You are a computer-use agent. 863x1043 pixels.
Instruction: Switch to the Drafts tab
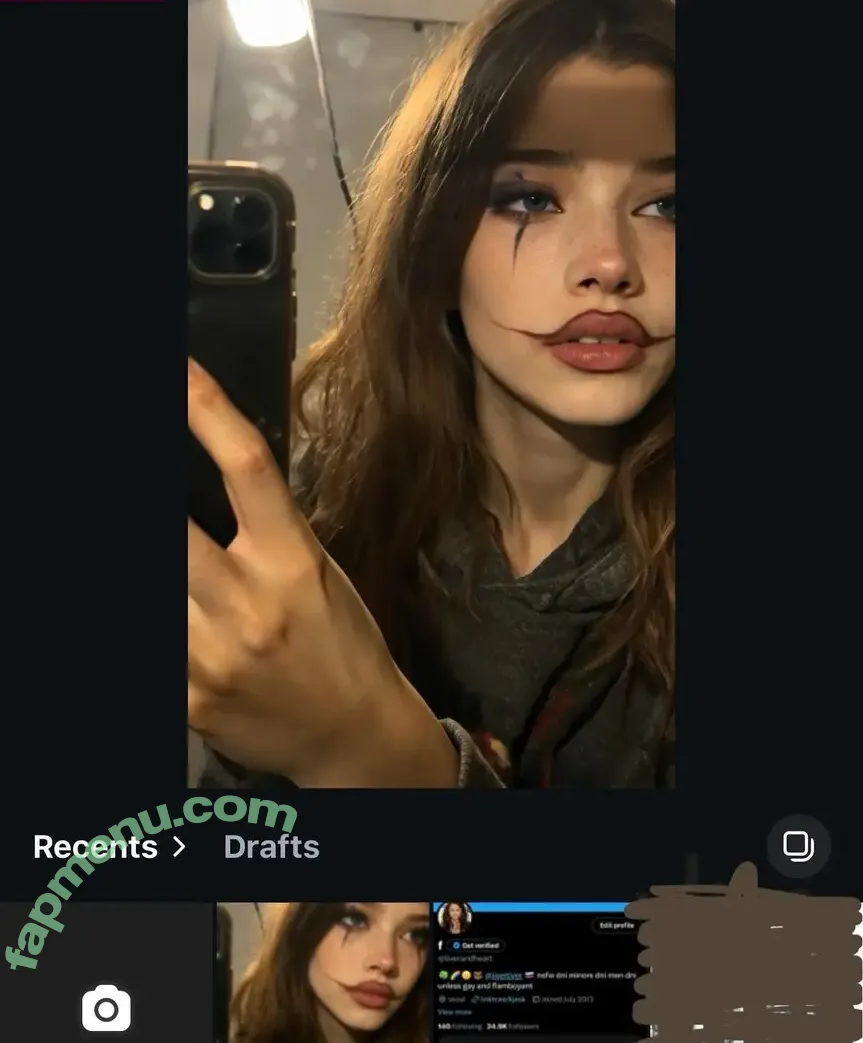tap(271, 847)
